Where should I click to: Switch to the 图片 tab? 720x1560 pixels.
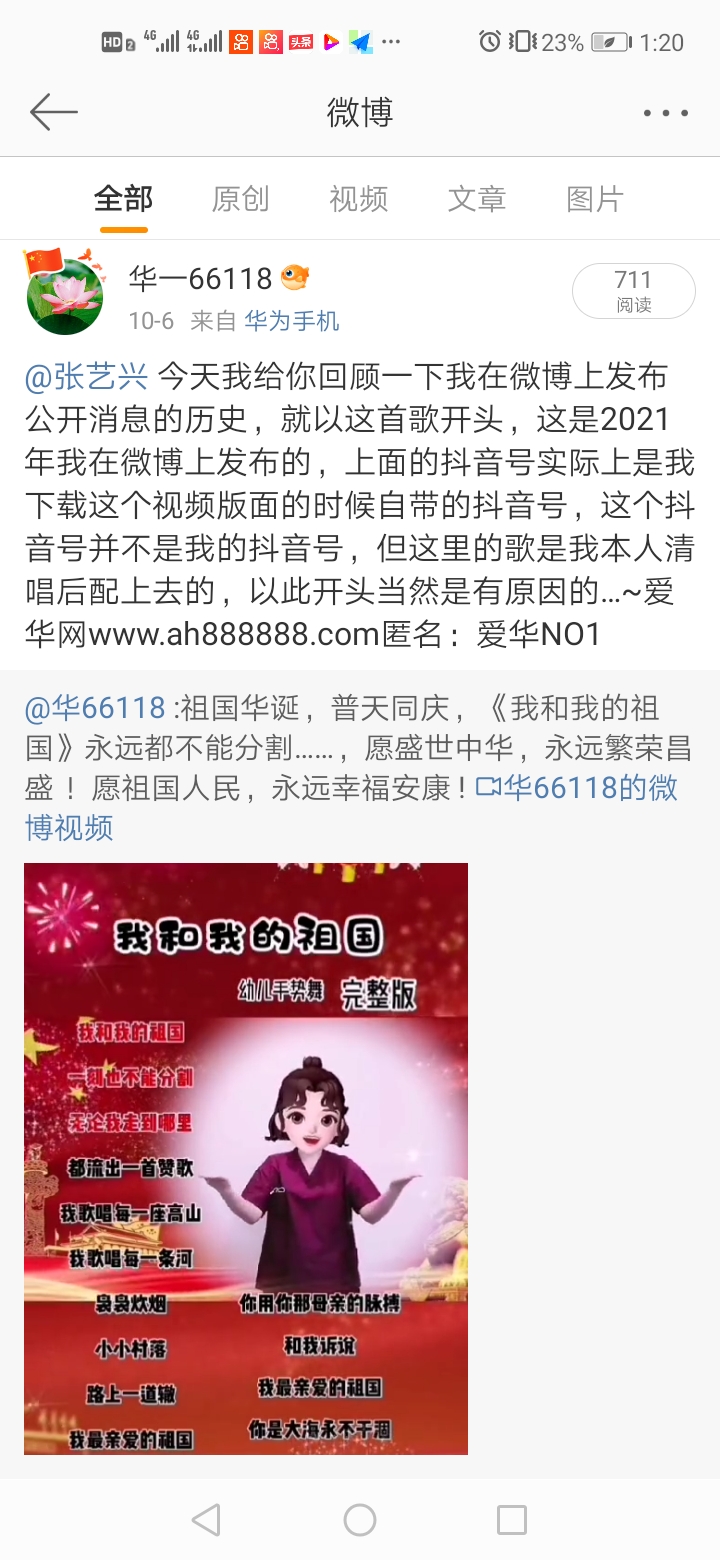pyautogui.click(x=594, y=199)
